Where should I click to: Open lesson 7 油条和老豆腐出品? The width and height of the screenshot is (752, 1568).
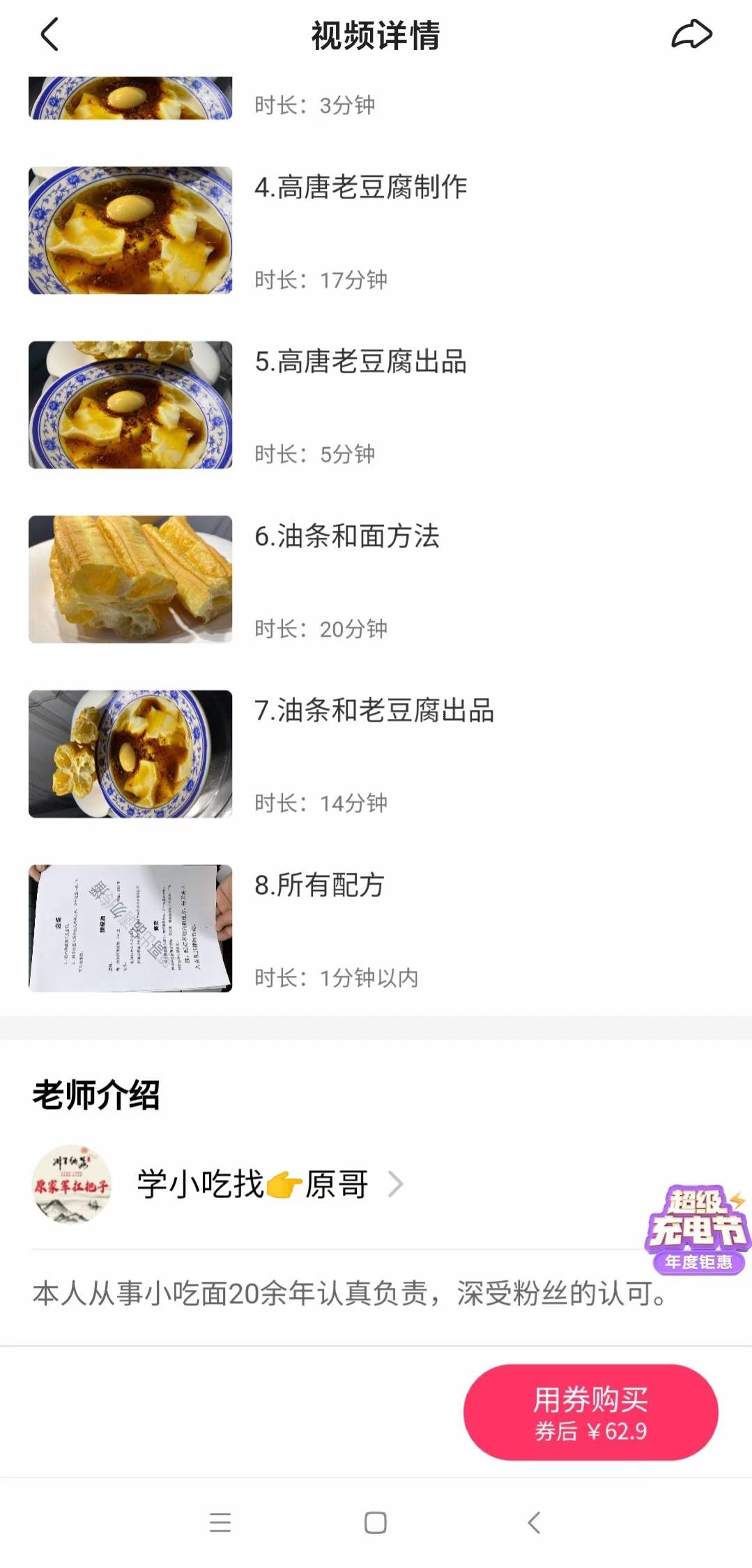[x=374, y=713]
